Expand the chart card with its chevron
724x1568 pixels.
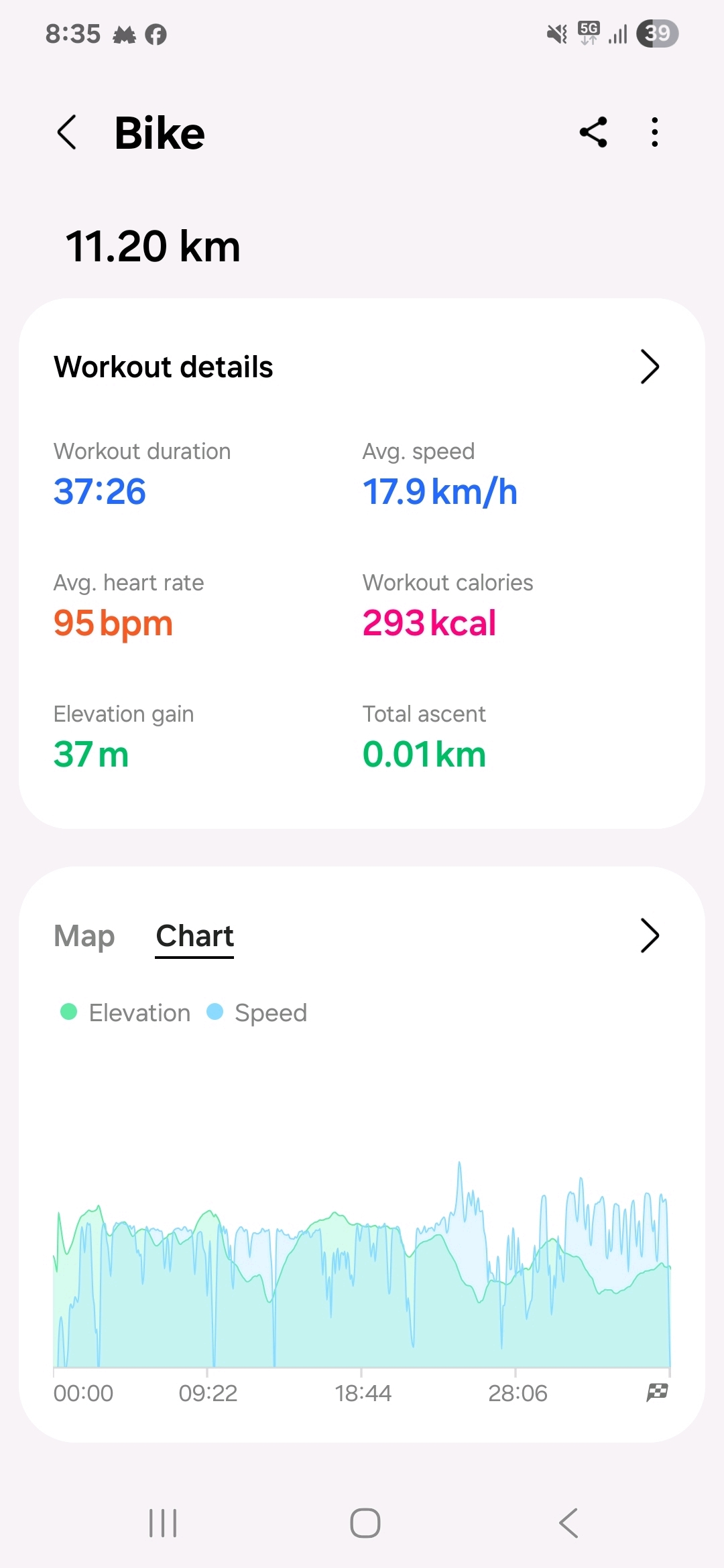pos(650,935)
